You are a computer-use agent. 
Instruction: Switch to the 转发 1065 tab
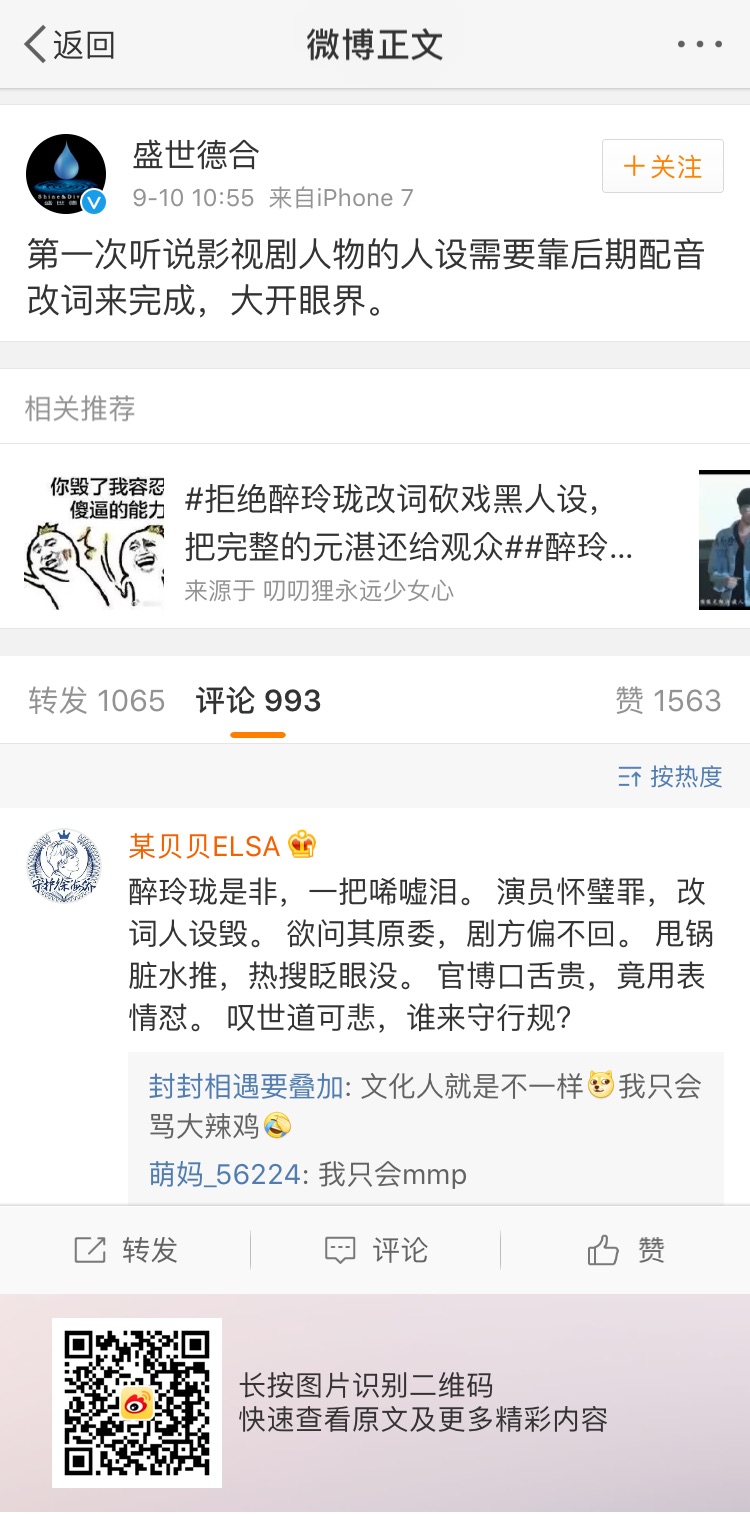click(96, 701)
